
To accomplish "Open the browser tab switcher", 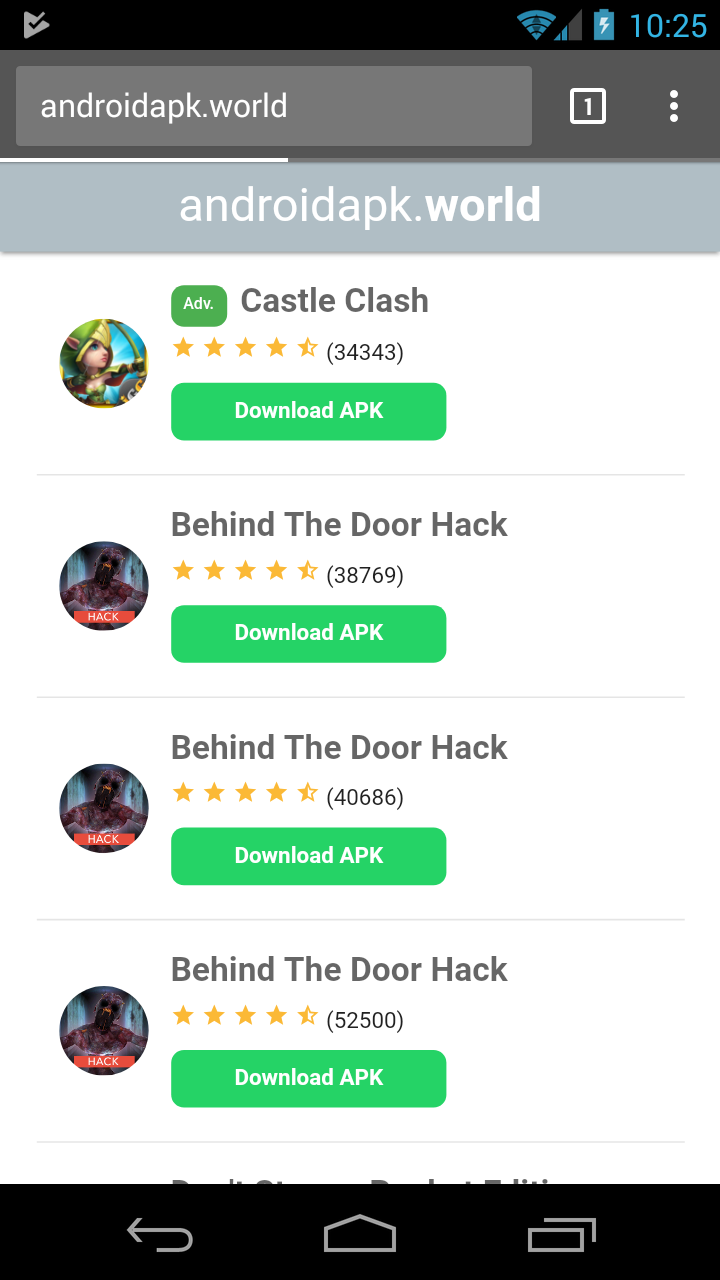I will [x=587, y=106].
